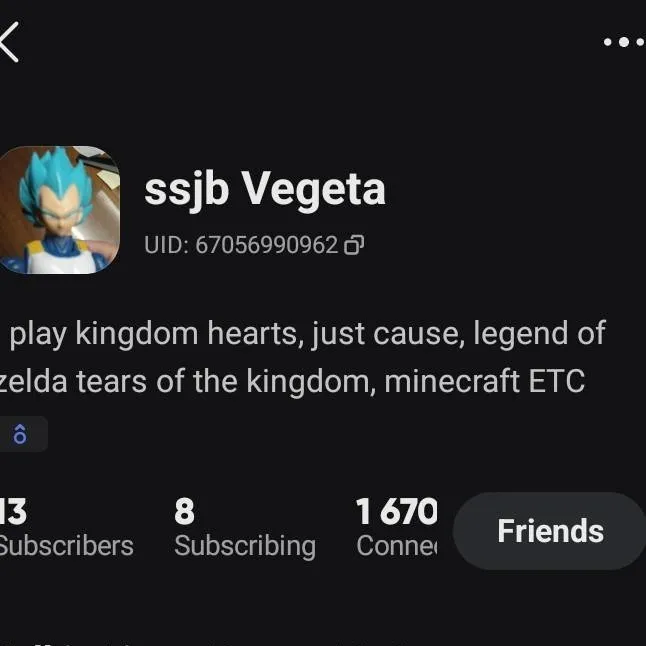Open ssjb Vegeta's profile picture

pyautogui.click(x=58, y=210)
